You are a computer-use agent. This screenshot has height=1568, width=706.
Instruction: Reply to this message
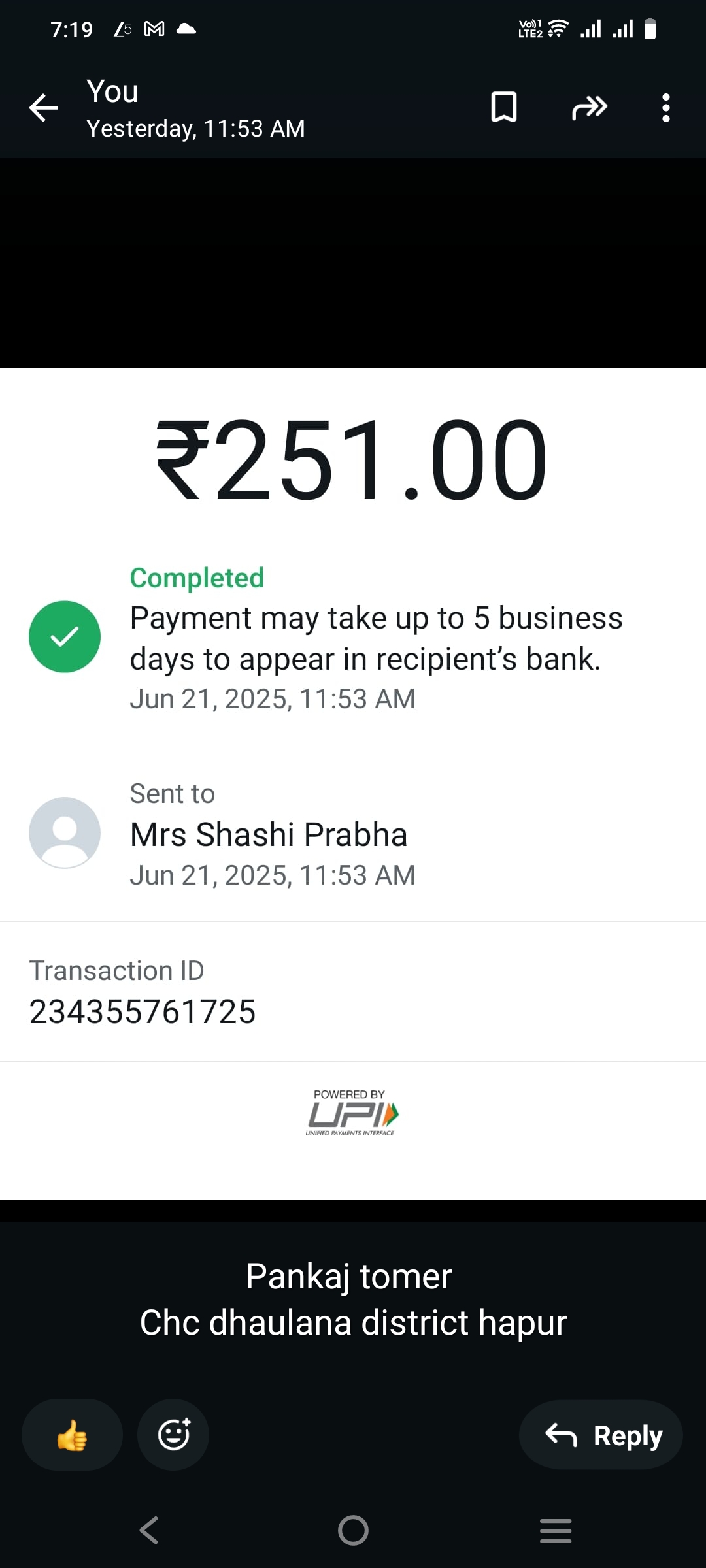tap(601, 1435)
